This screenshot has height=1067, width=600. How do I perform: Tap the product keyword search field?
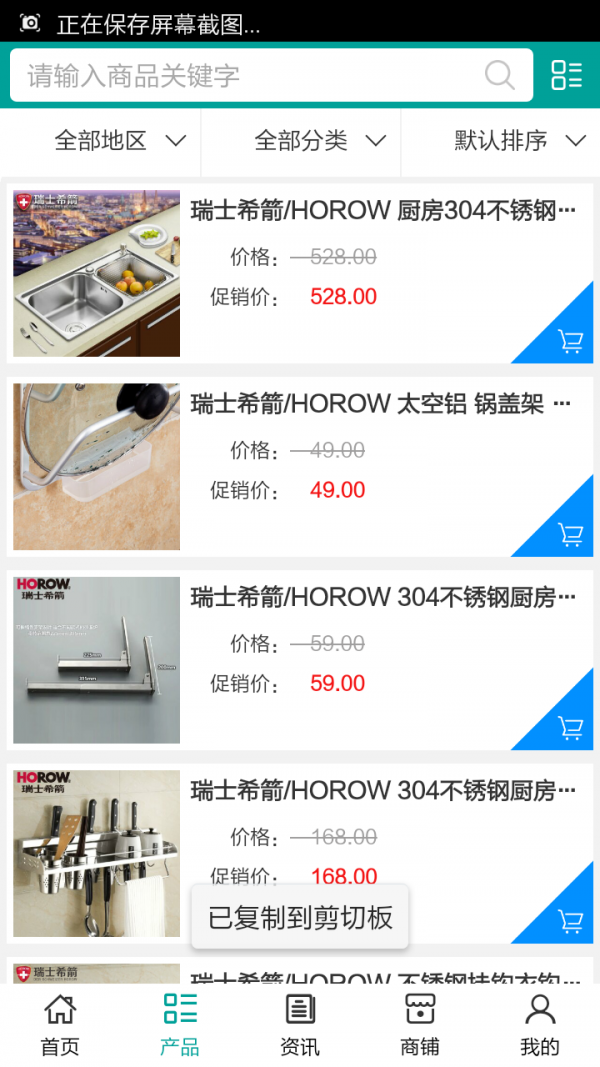(x=250, y=76)
